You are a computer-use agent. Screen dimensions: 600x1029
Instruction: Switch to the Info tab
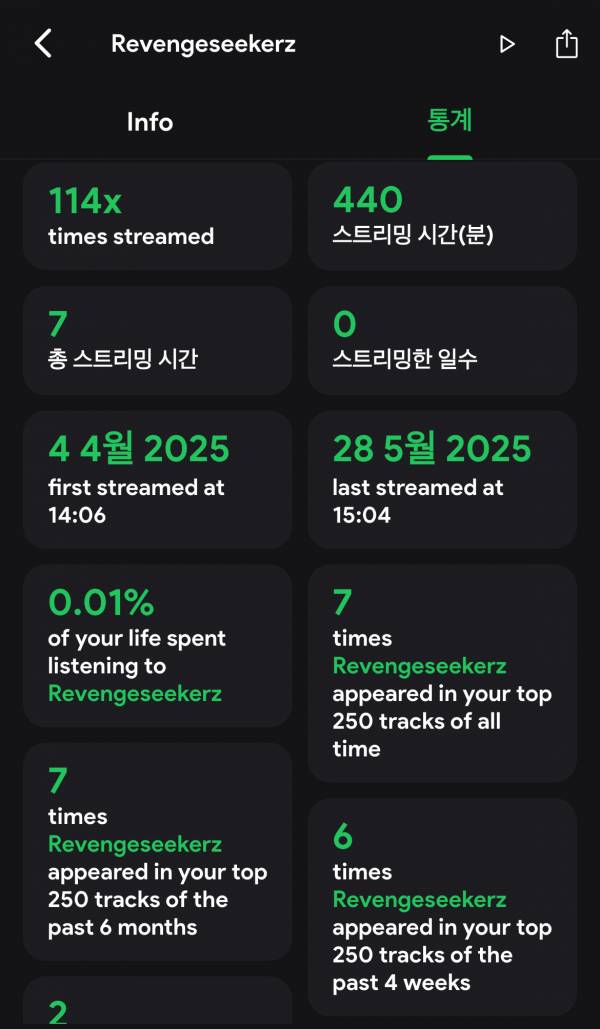pos(150,122)
